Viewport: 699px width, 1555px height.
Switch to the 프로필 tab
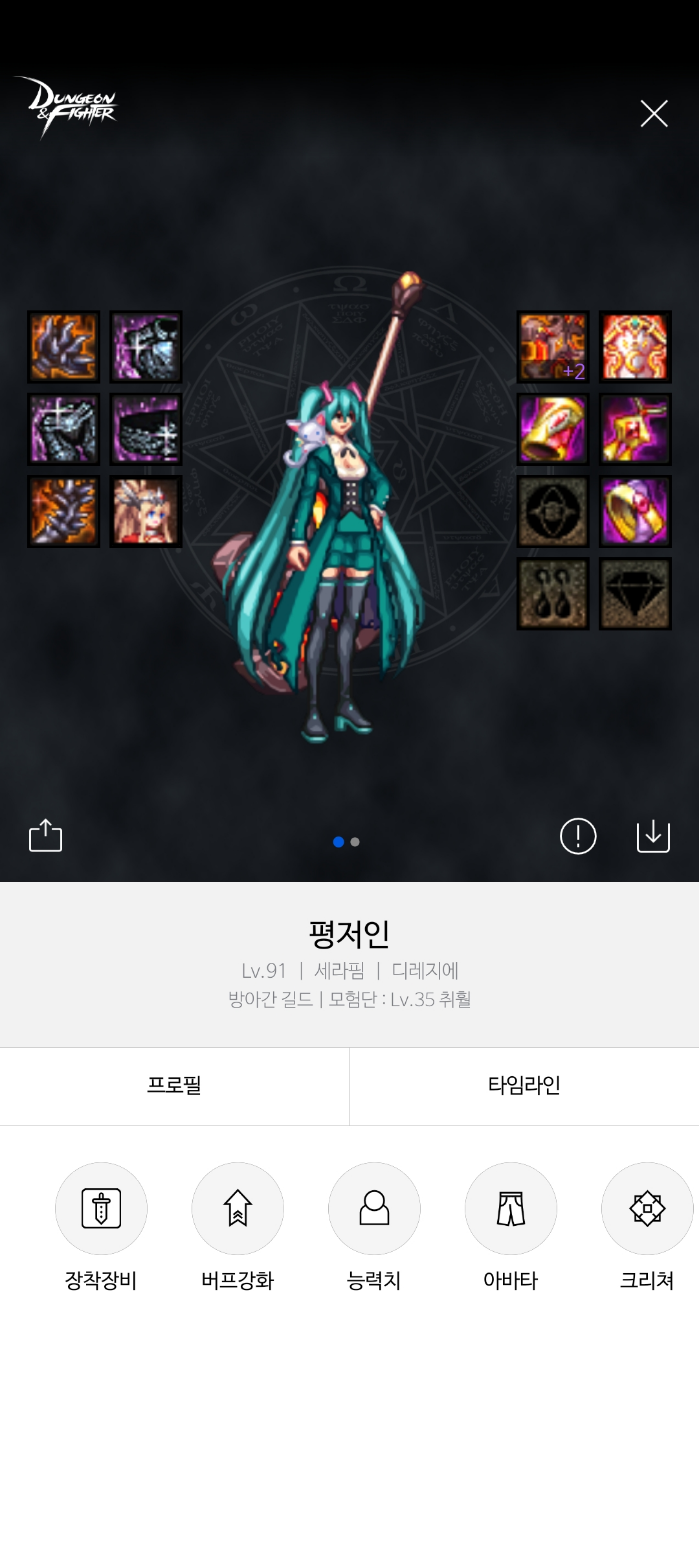pos(174,1086)
